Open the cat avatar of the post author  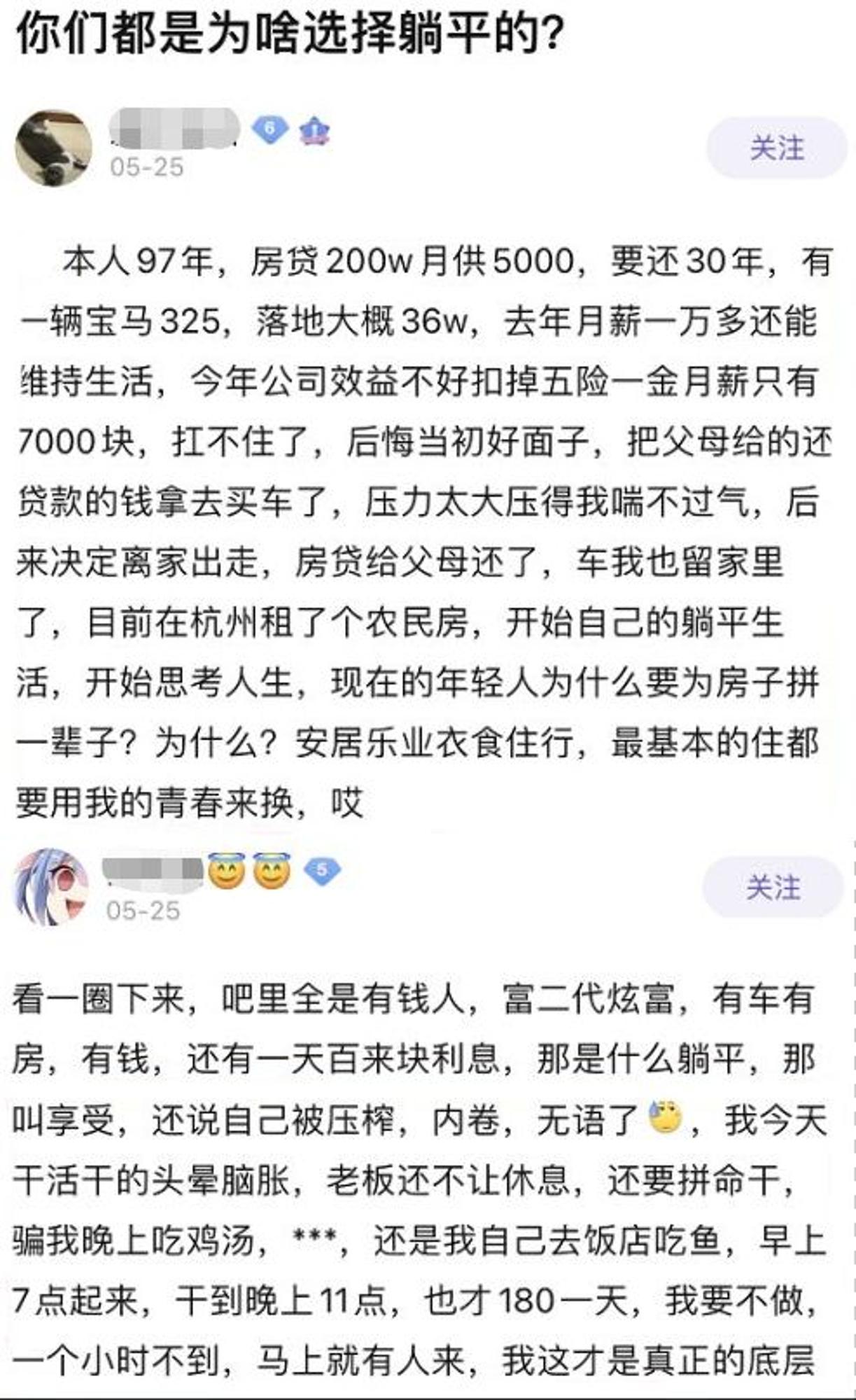[x=53, y=148]
